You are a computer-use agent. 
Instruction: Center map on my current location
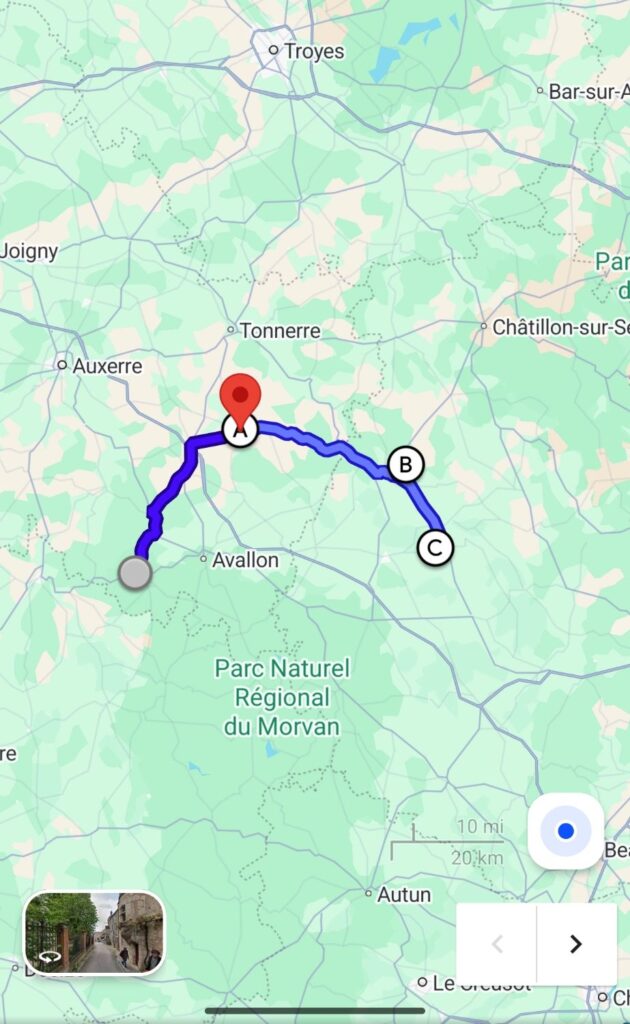565,831
